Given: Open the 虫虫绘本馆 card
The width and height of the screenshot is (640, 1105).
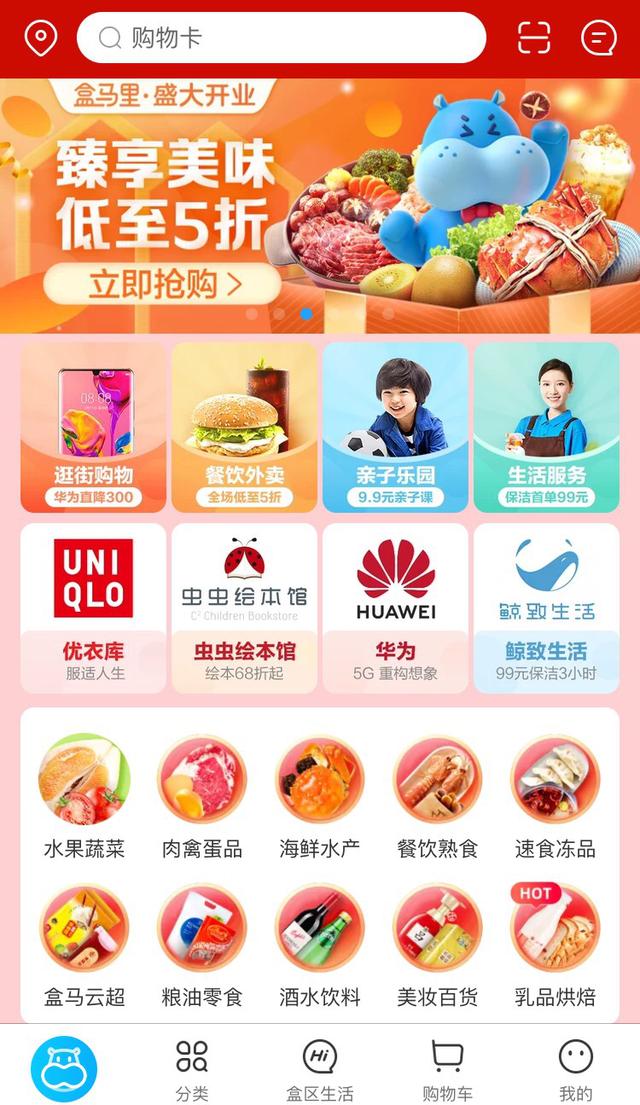Looking at the screenshot, I should click(244, 608).
